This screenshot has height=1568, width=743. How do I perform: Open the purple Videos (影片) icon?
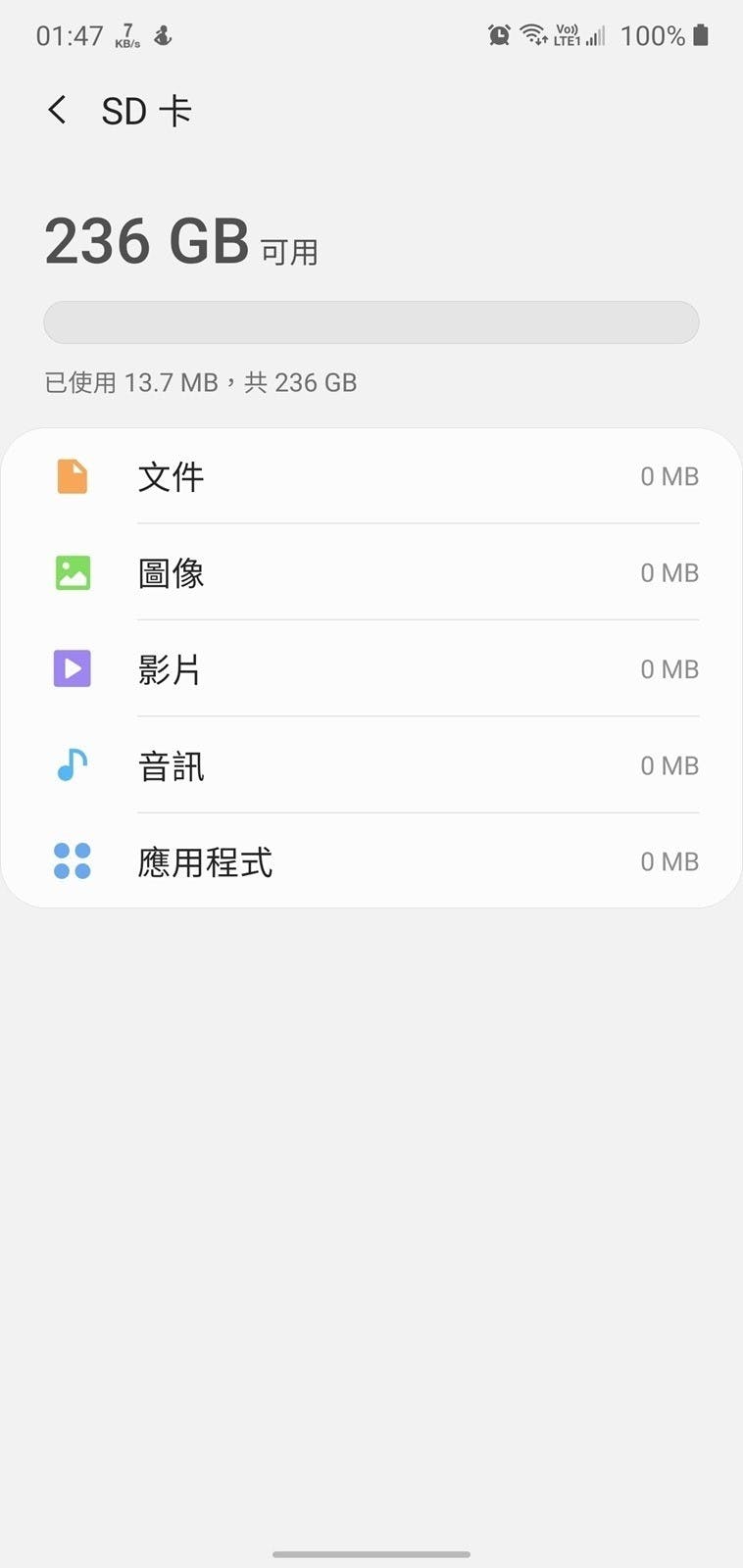[x=72, y=668]
